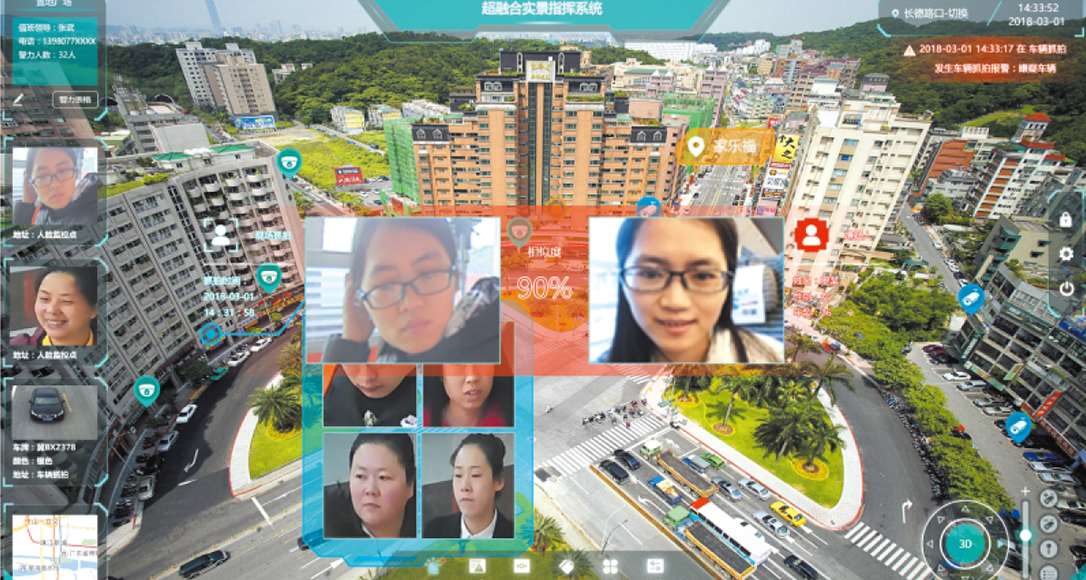Viewport: 1086px width, 580px height.
Task: Tap the 警力表格 button
Action: (x=76, y=100)
